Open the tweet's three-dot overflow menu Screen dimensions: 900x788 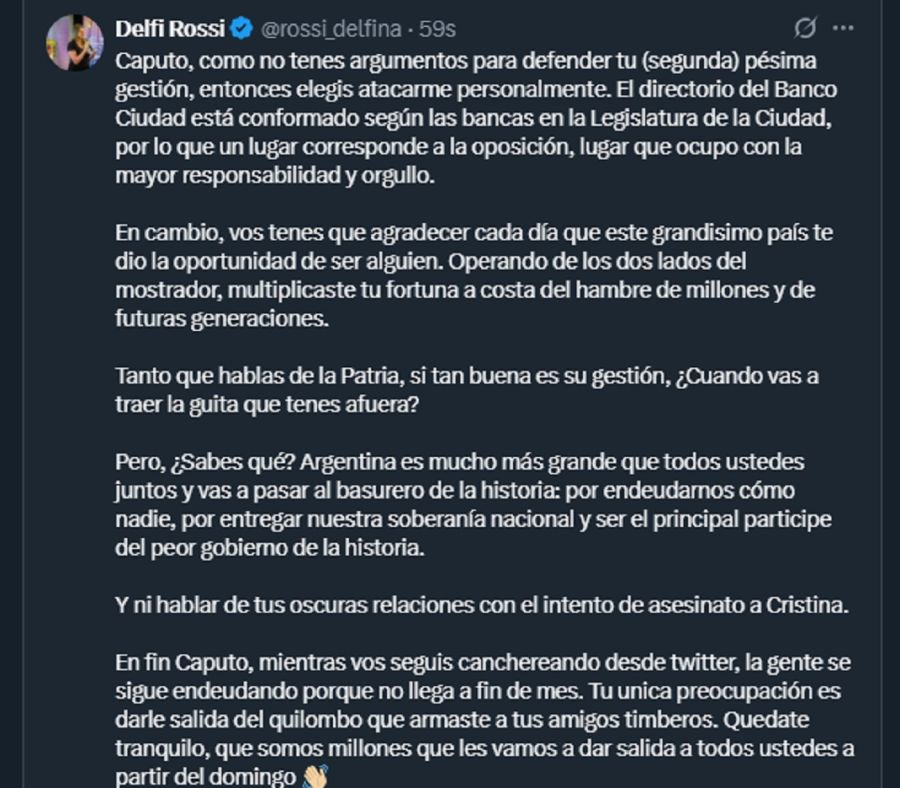coord(843,27)
